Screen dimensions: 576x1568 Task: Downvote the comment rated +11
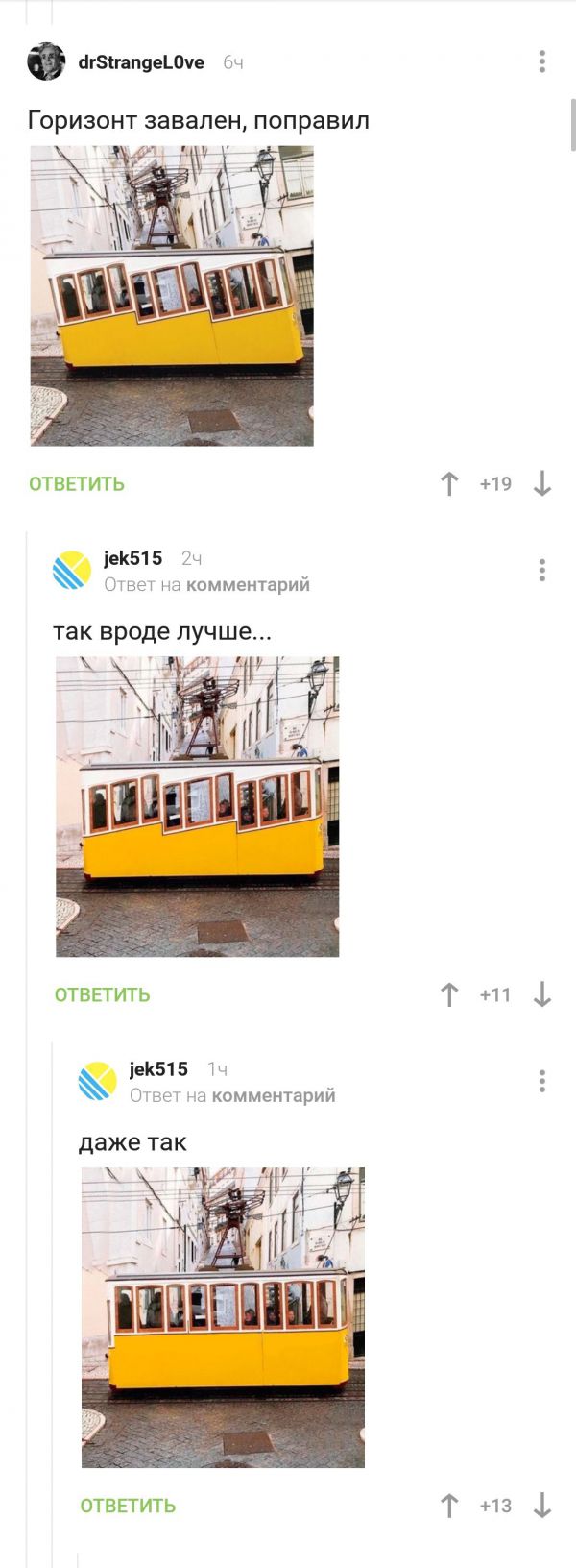542,995
